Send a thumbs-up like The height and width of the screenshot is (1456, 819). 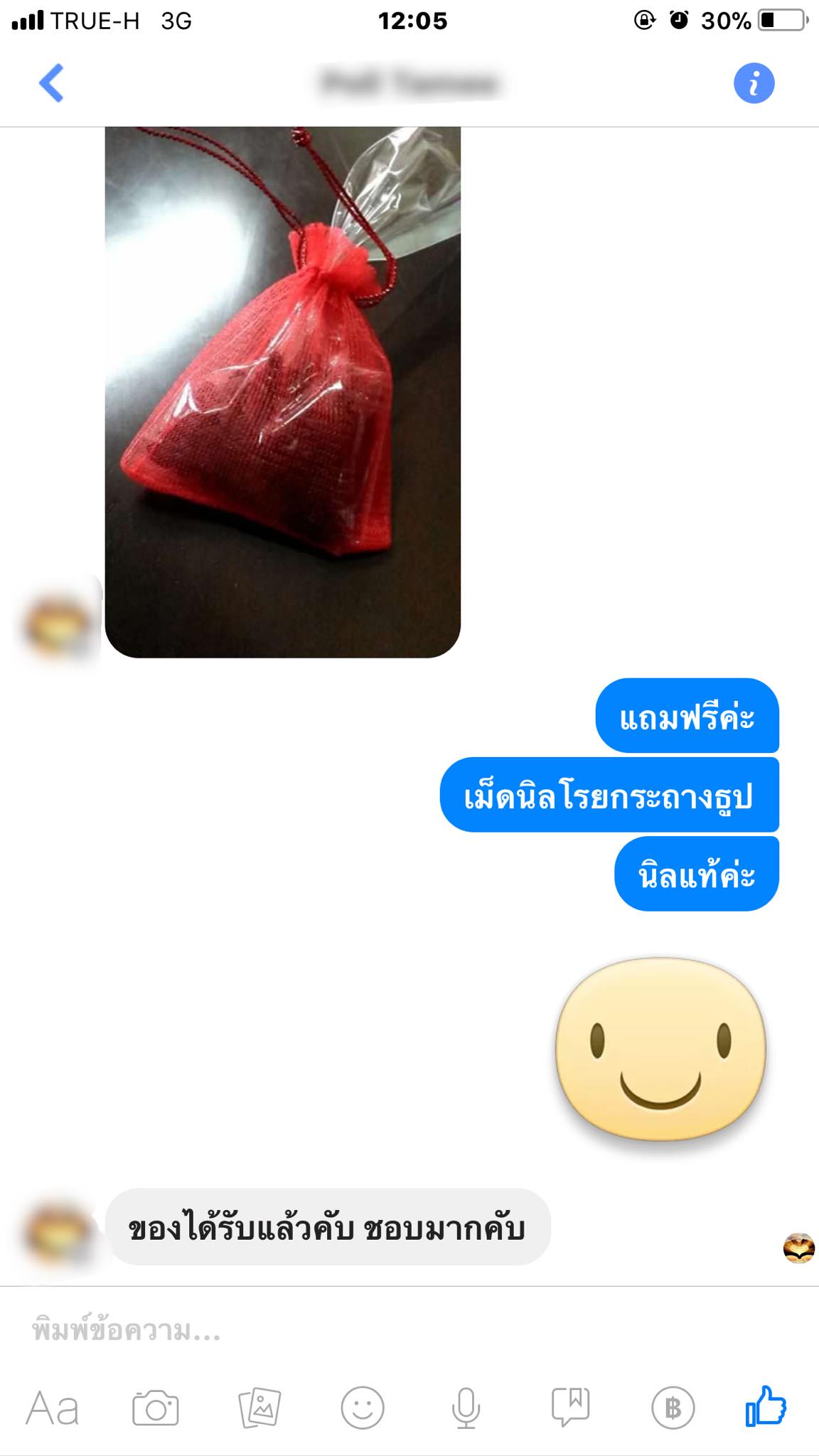[766, 1406]
